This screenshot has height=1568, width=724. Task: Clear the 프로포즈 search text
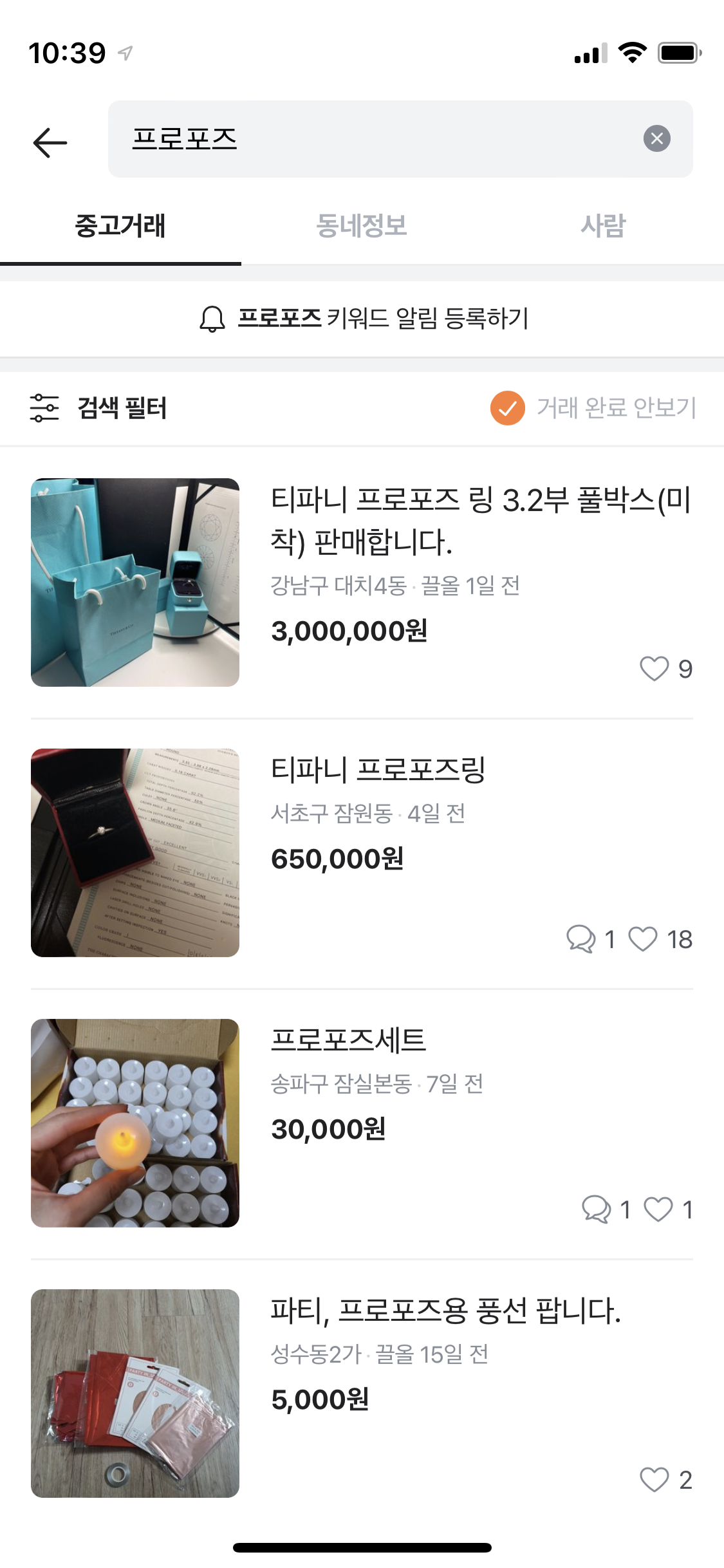click(656, 138)
